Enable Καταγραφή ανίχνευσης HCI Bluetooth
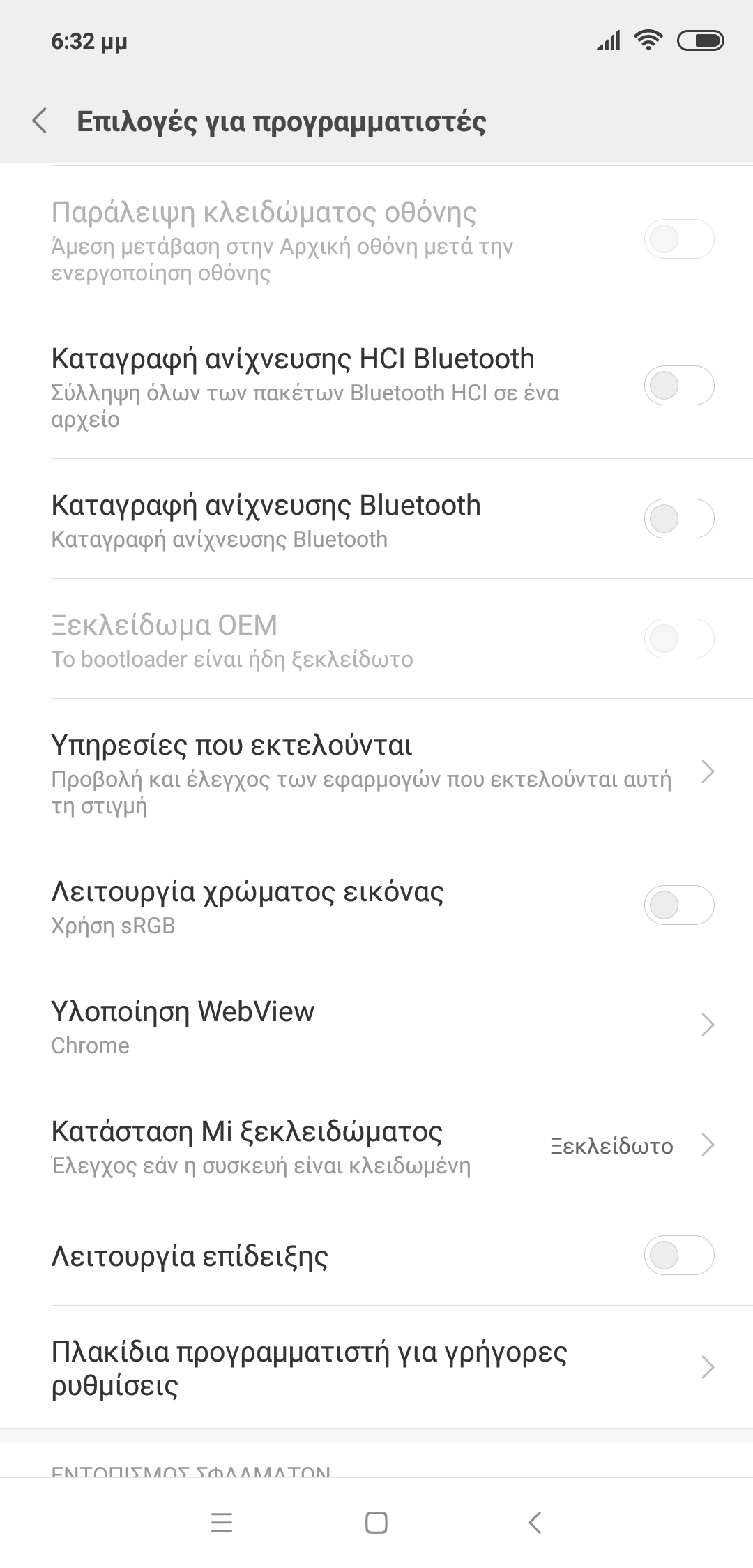Viewport: 753px width, 1568px height. pyautogui.click(x=678, y=385)
